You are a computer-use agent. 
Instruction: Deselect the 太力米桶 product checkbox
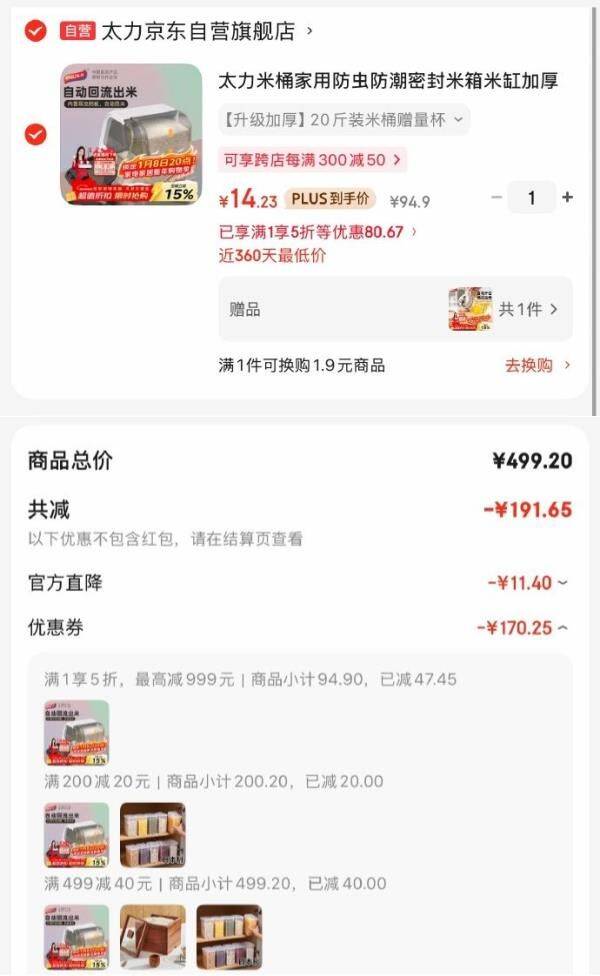click(35, 134)
